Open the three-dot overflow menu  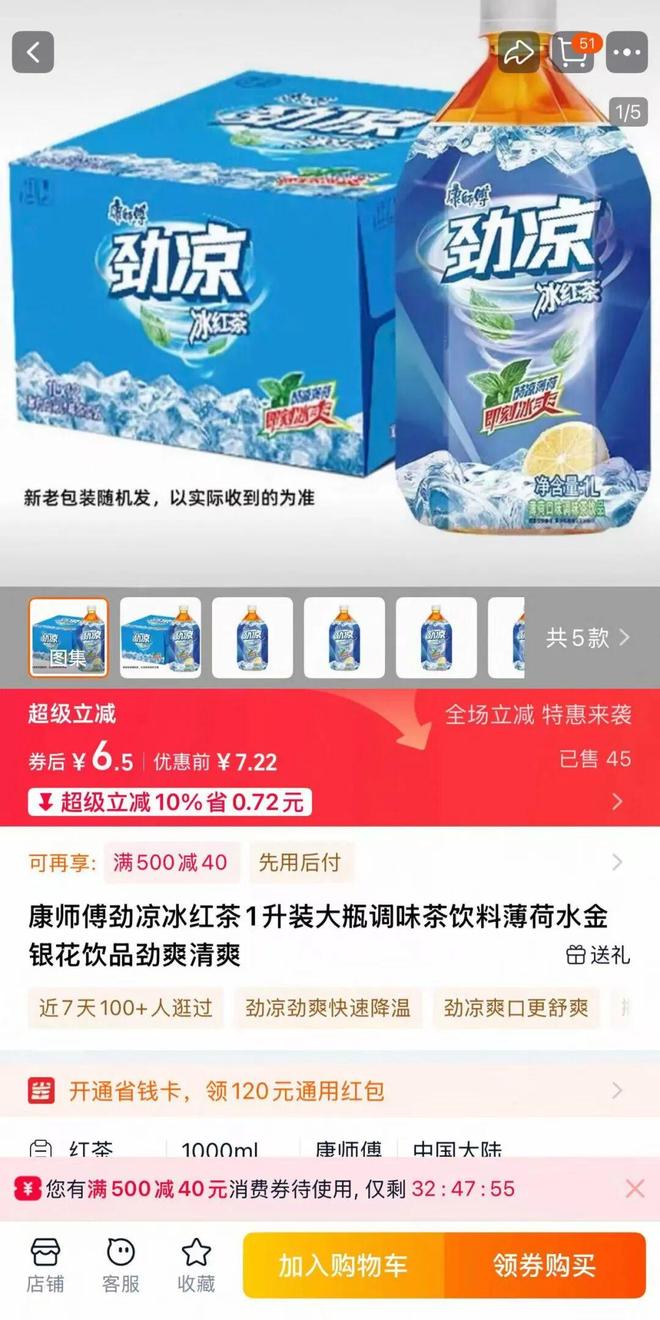(629, 52)
